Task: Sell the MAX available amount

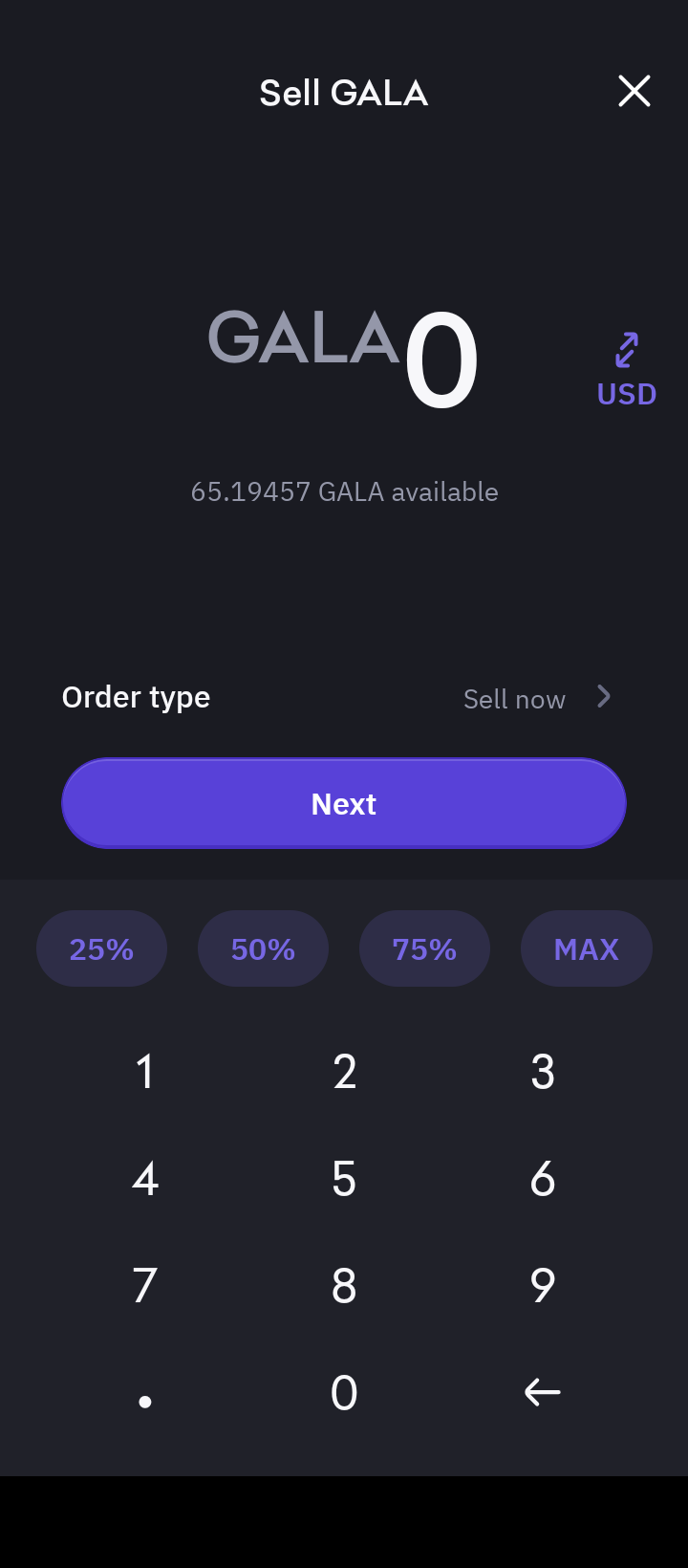Action: [x=586, y=948]
